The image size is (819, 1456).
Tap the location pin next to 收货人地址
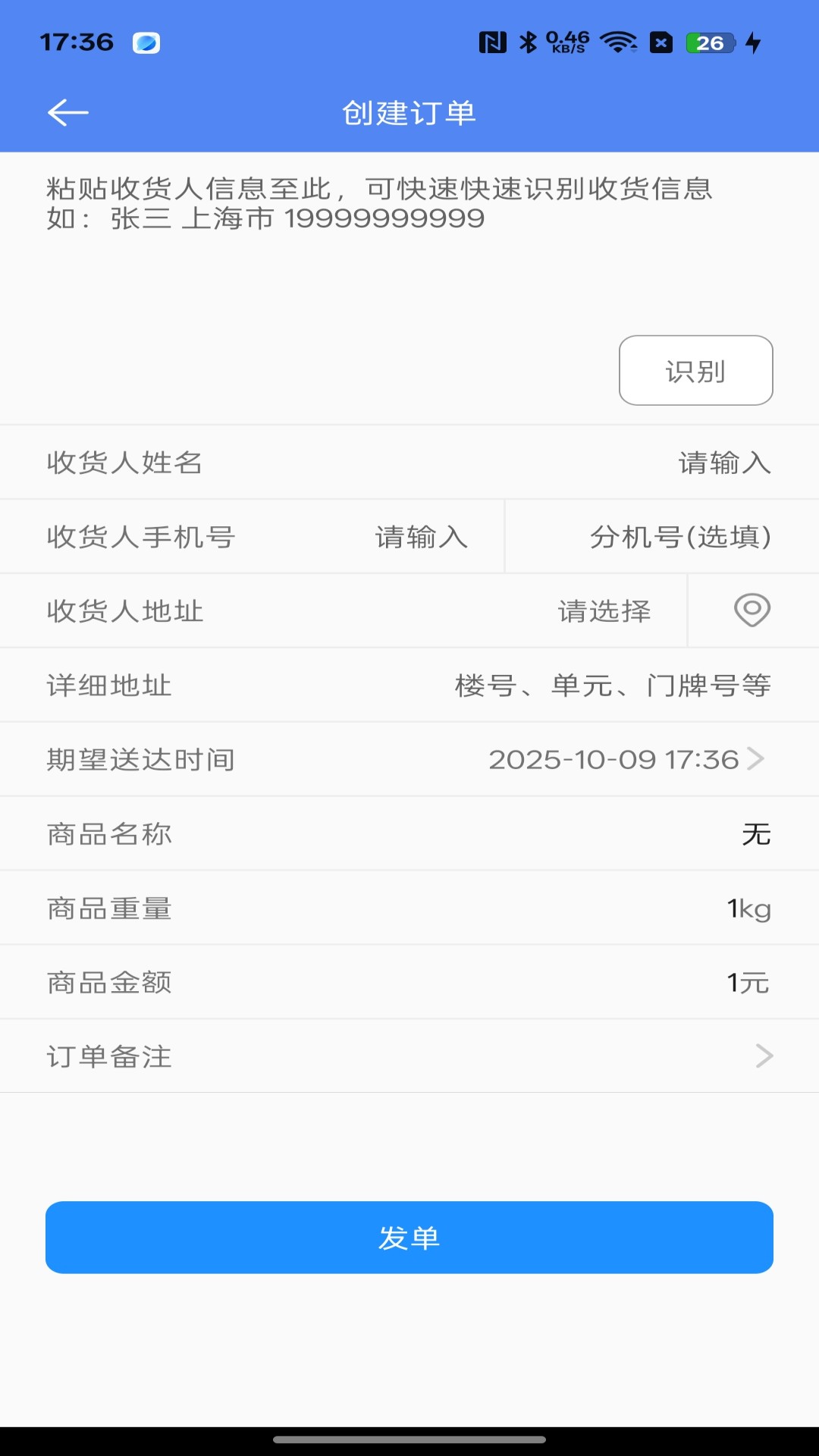pyautogui.click(x=752, y=610)
